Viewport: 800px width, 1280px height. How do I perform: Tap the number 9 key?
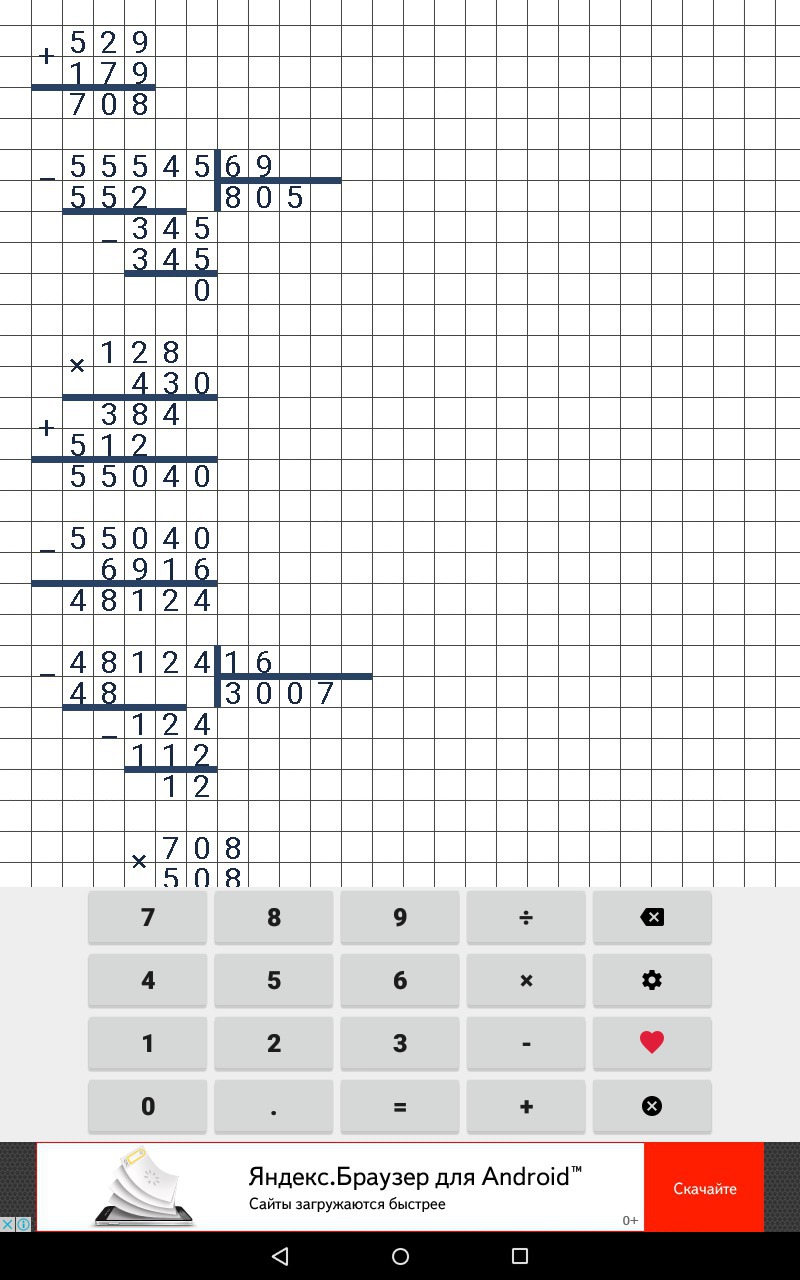tap(400, 917)
